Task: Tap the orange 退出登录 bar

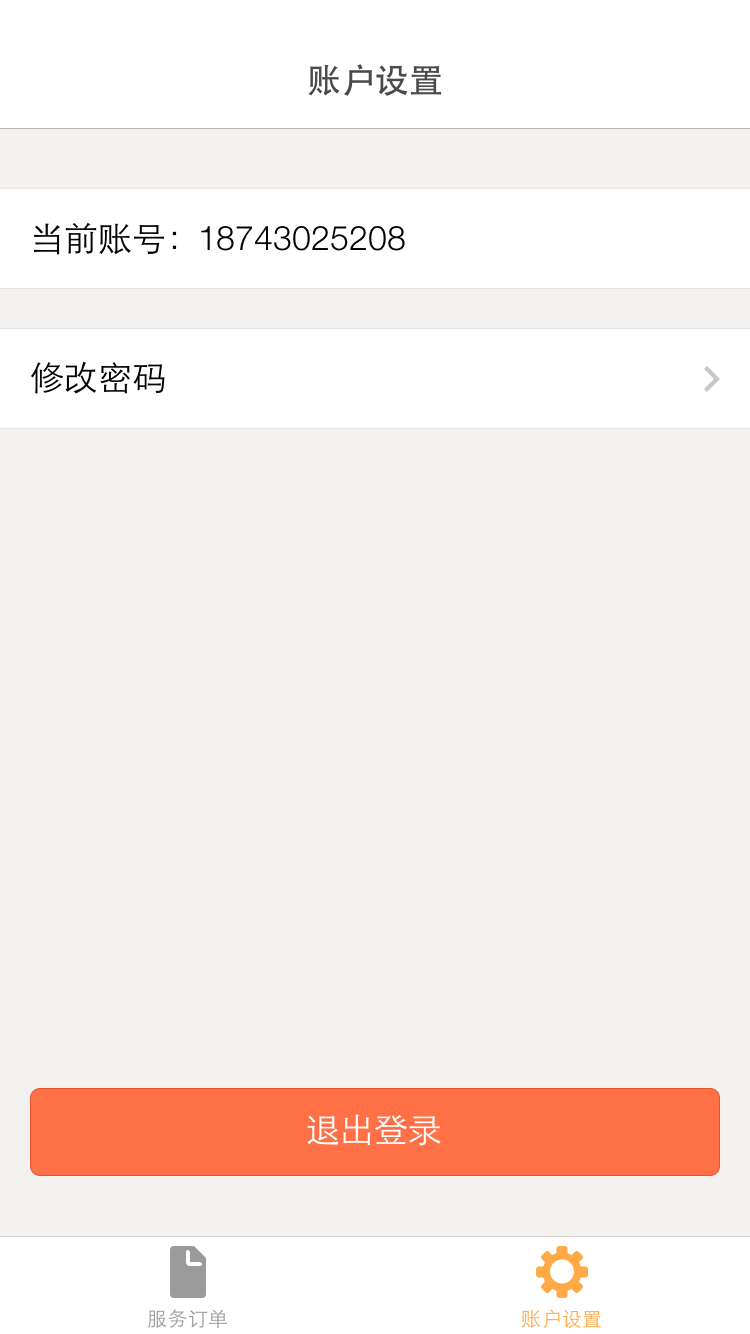Action: point(375,1131)
